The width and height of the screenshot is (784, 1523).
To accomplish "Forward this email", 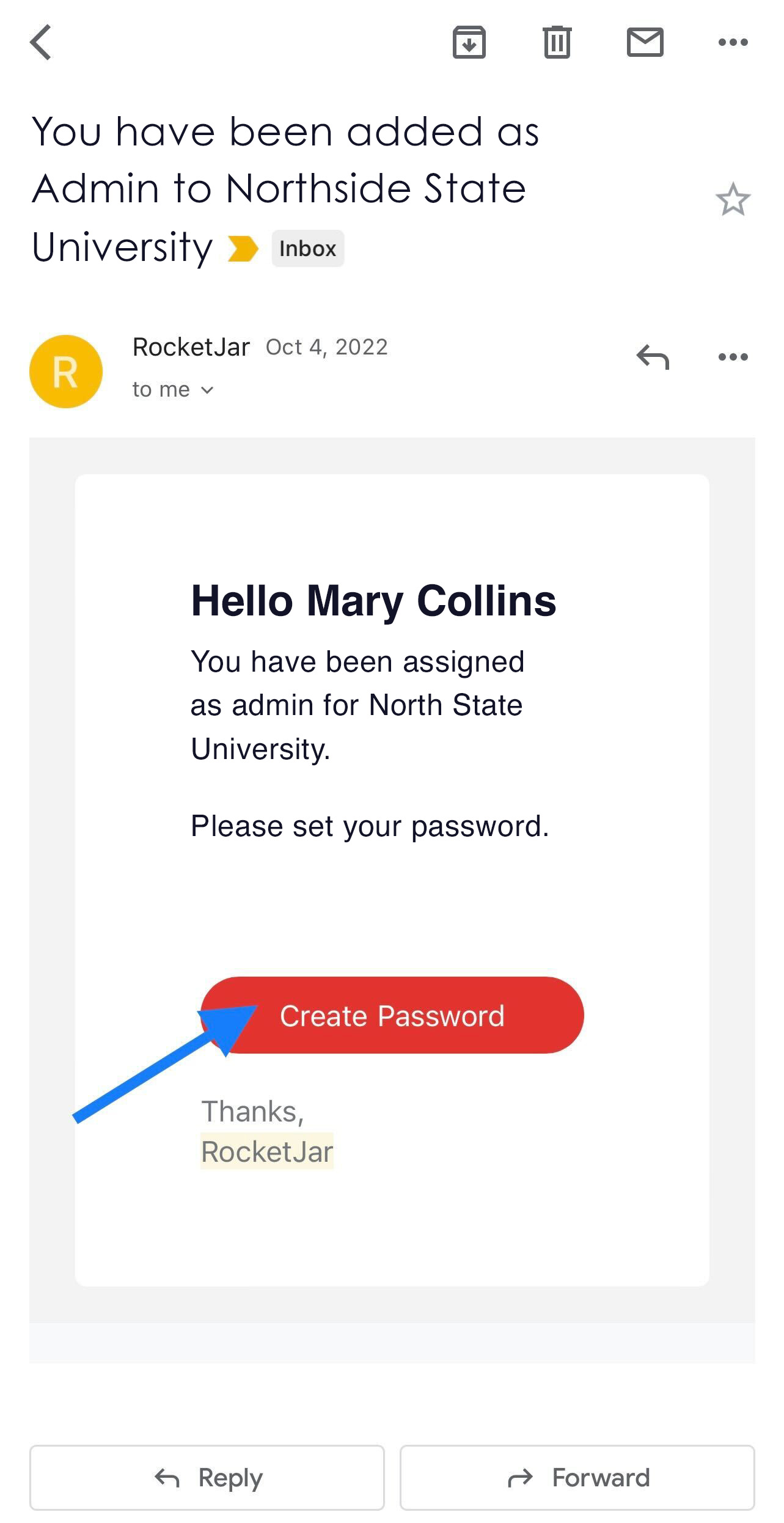I will [577, 1478].
